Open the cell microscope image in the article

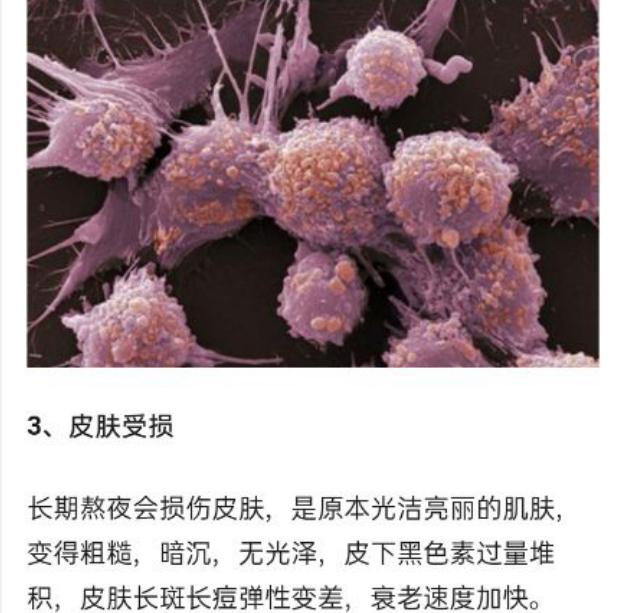[312, 183]
